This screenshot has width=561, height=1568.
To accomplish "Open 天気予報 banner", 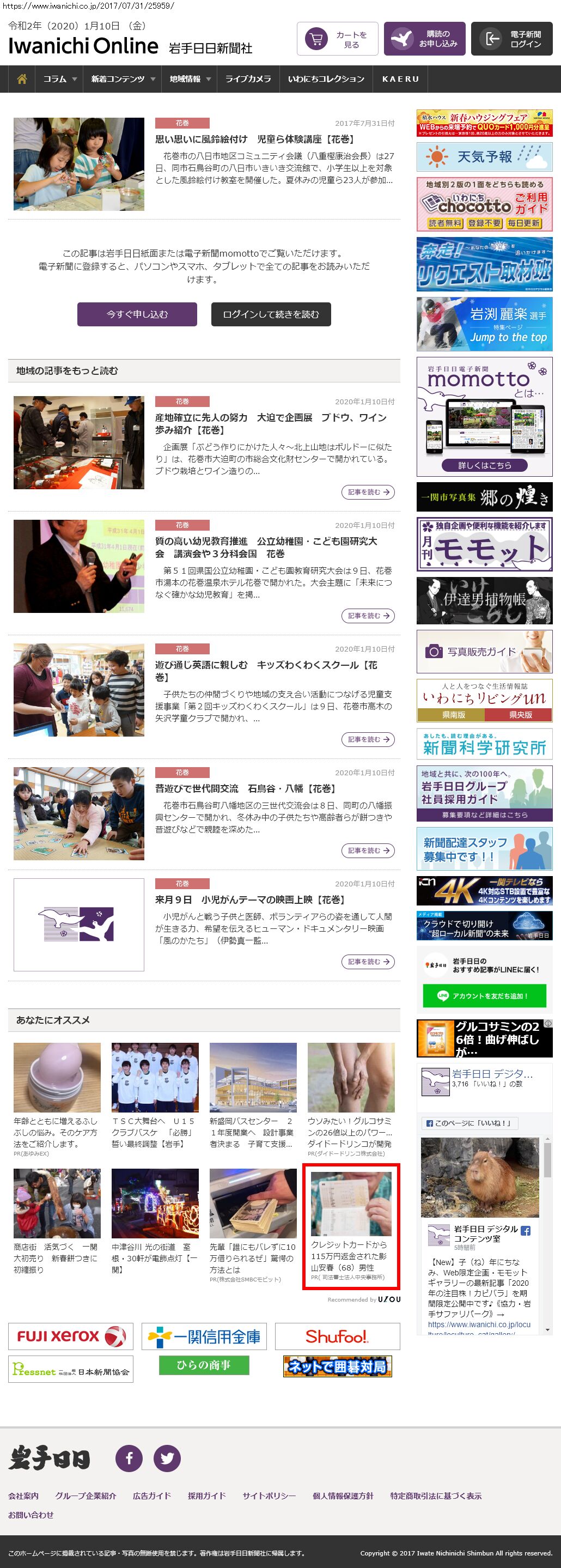I will tap(484, 157).
